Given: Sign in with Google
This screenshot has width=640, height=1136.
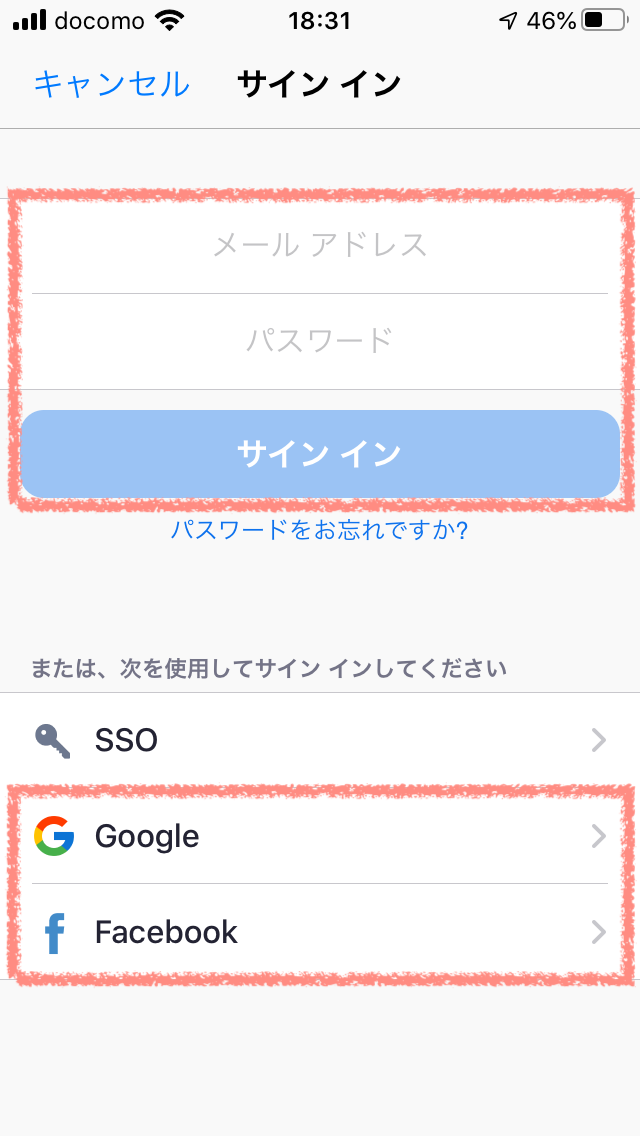Looking at the screenshot, I should coord(320,836).
